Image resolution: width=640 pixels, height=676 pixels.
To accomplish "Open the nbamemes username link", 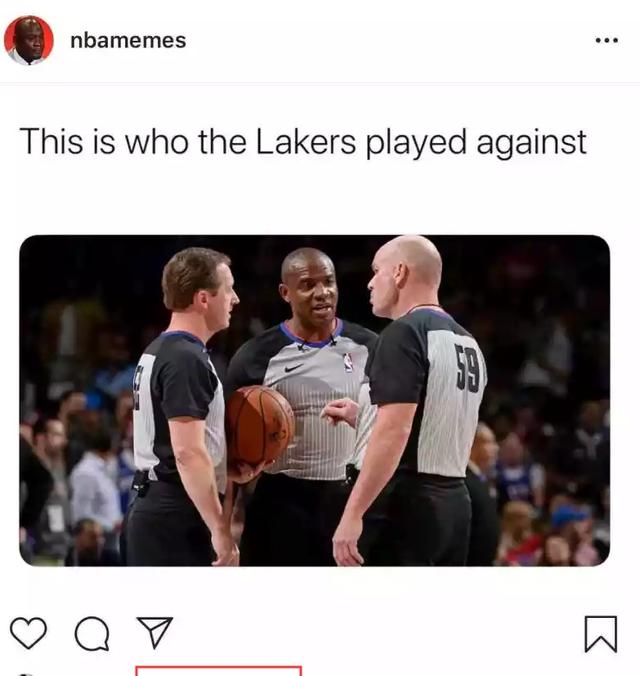I will [x=128, y=40].
